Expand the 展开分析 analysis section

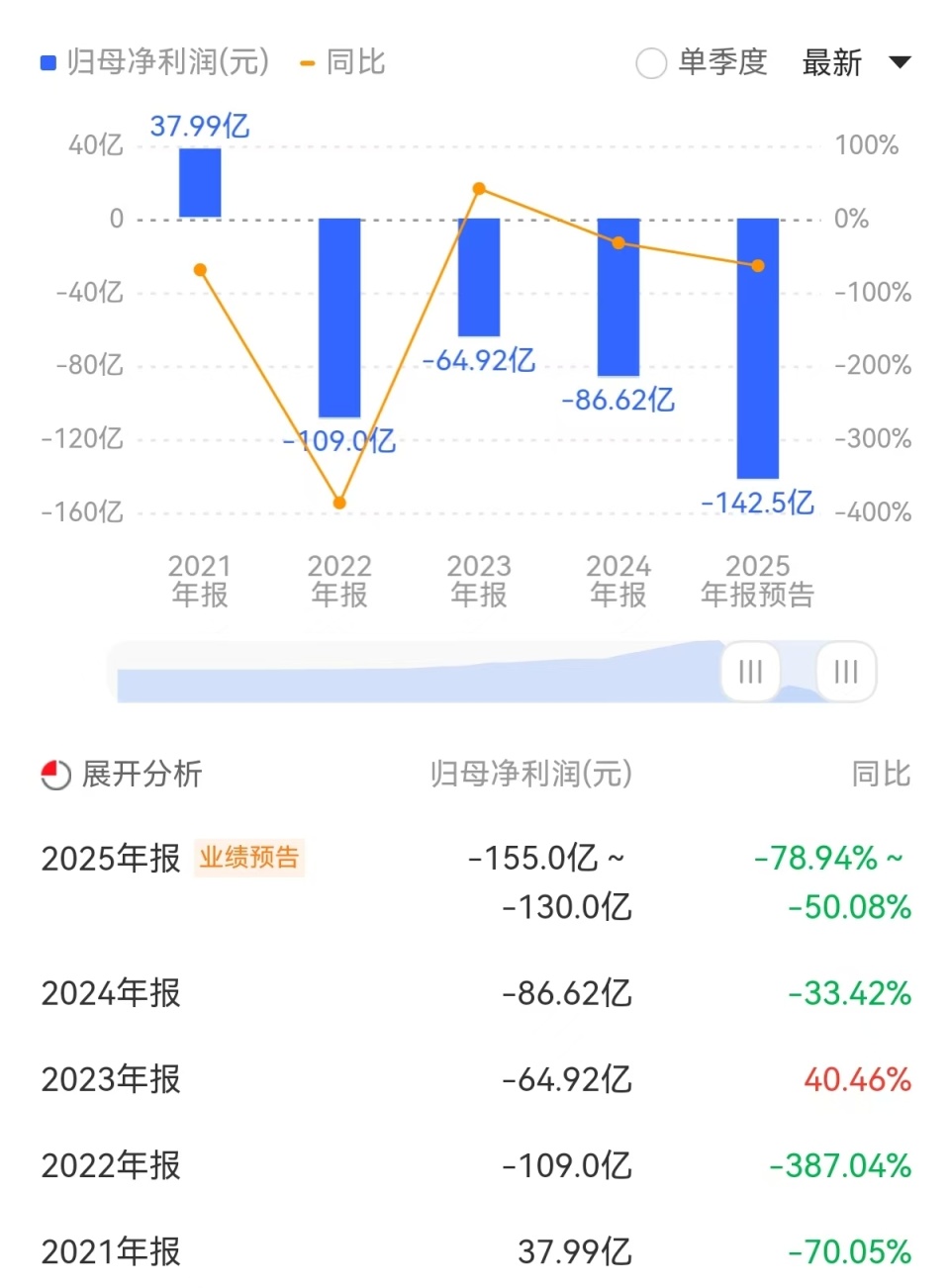[142, 775]
